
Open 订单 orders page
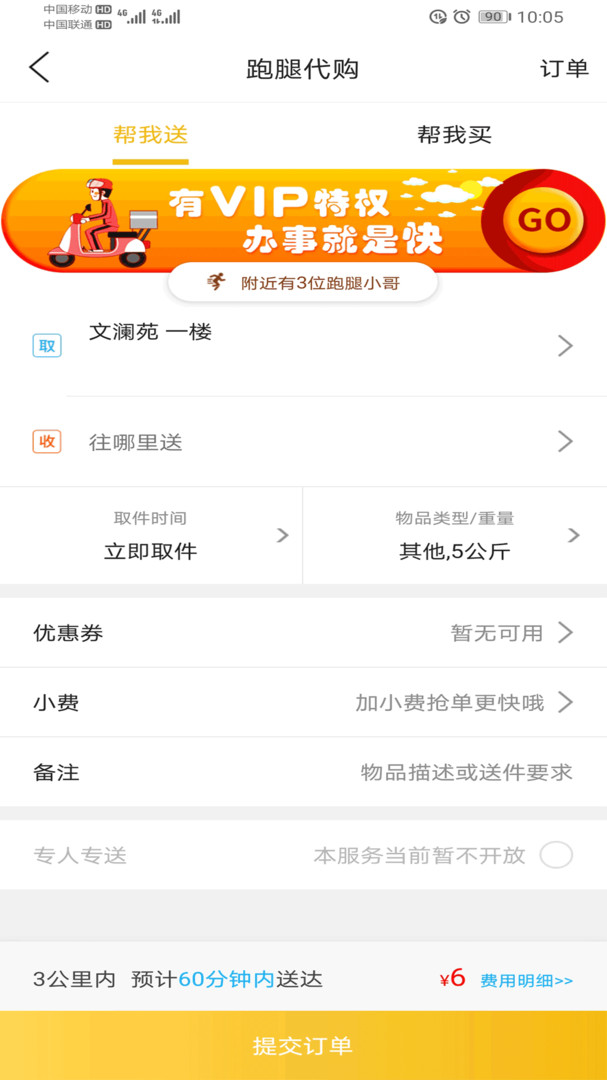click(564, 69)
